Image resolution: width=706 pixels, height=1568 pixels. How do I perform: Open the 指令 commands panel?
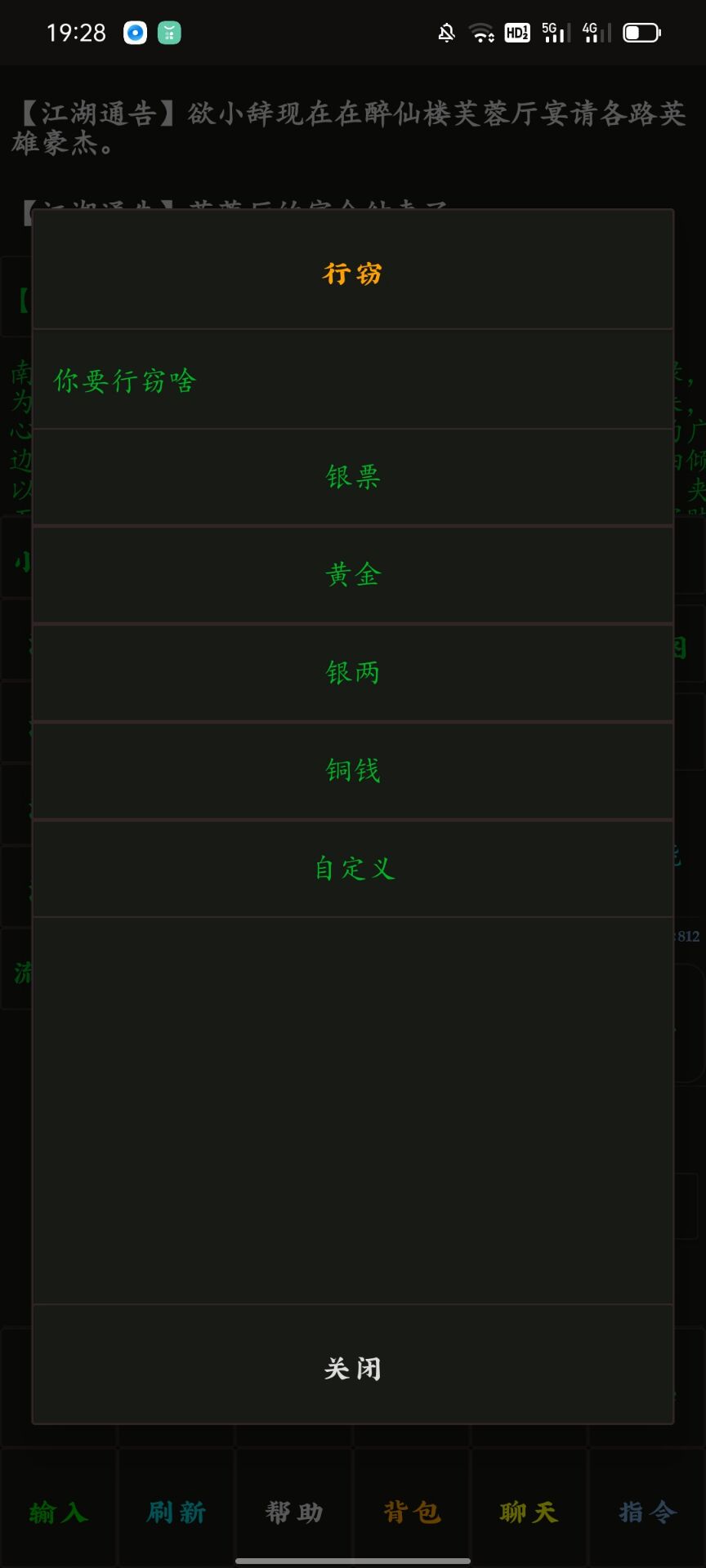point(646,1512)
